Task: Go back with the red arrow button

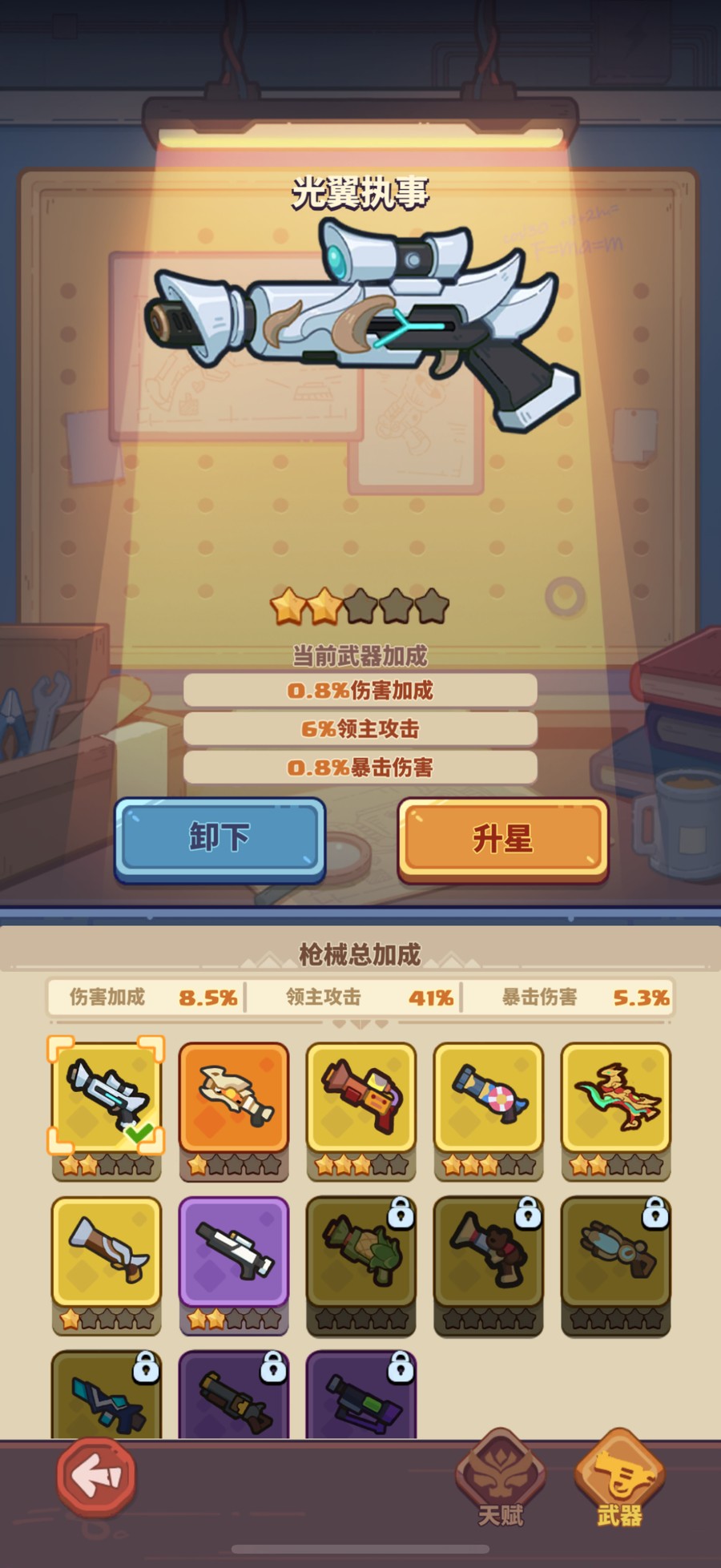Action: 96,1475
